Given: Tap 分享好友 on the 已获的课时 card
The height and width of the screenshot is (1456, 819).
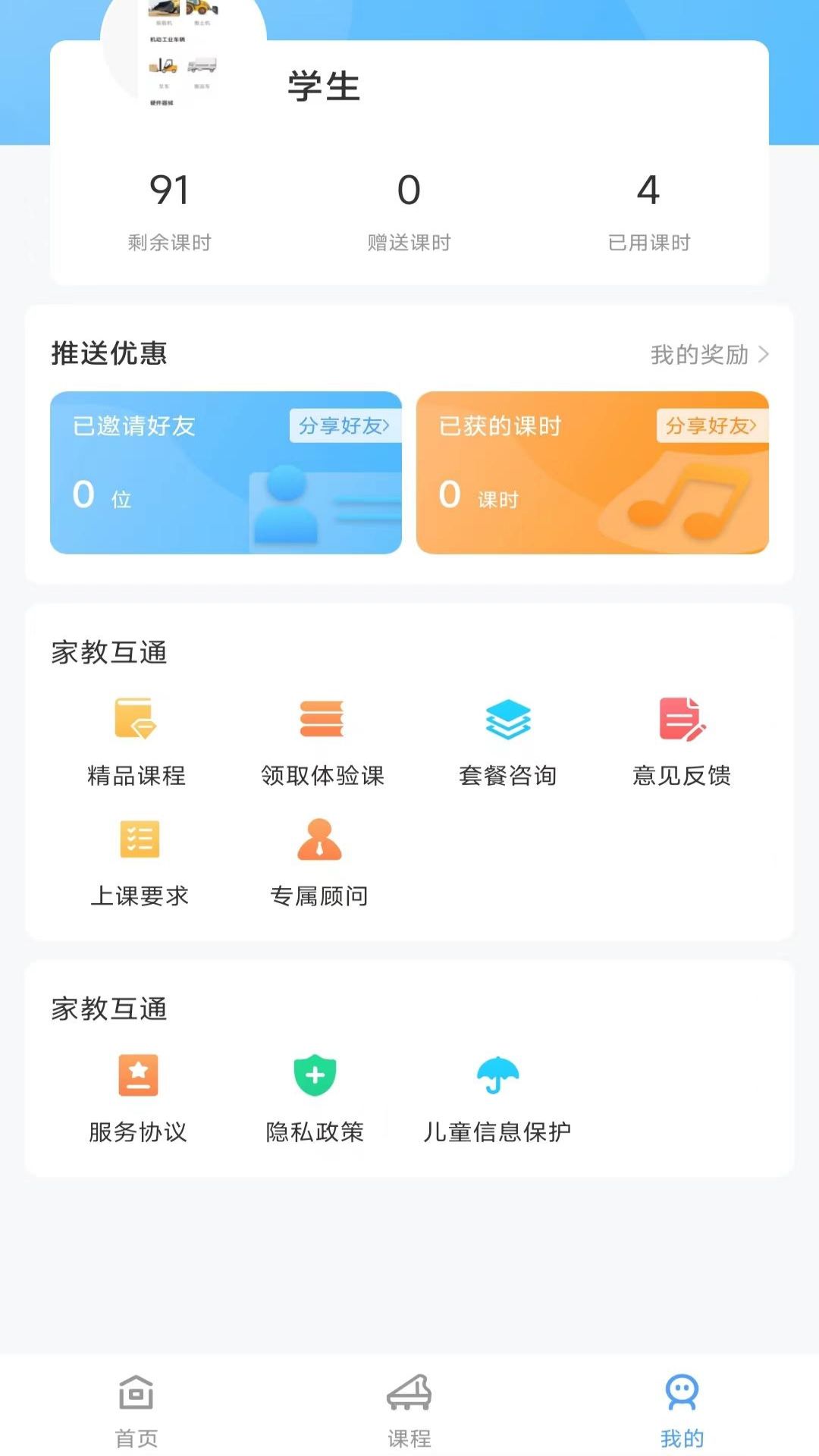Looking at the screenshot, I should point(711,426).
